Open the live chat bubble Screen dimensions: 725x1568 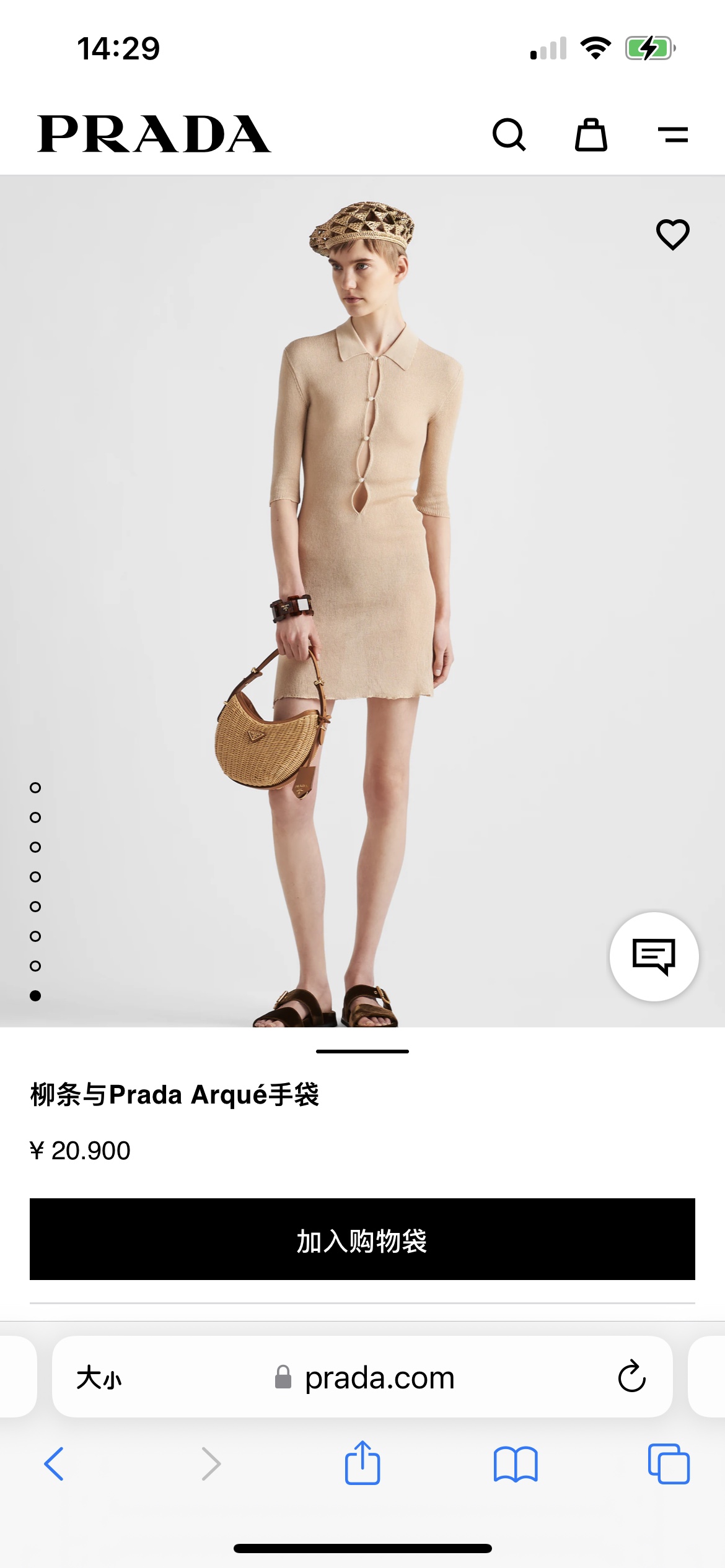654,956
